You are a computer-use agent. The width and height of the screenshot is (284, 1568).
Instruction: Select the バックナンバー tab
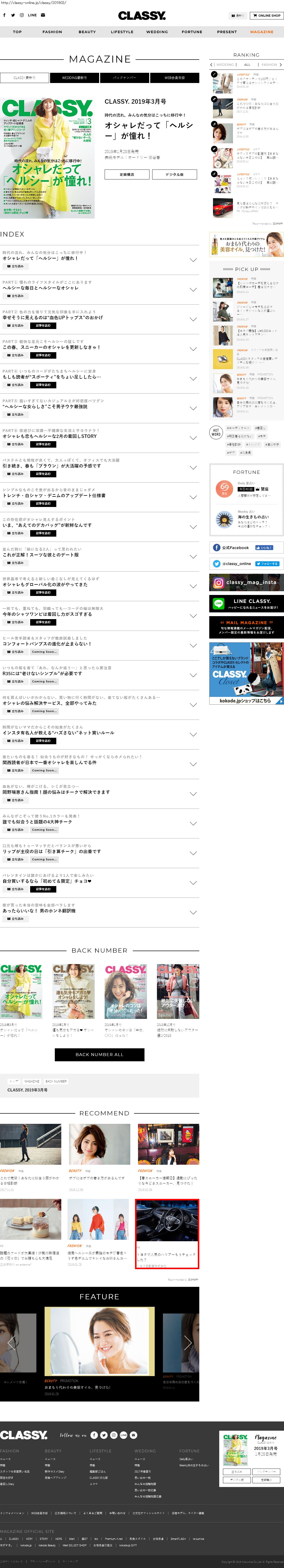point(124,78)
